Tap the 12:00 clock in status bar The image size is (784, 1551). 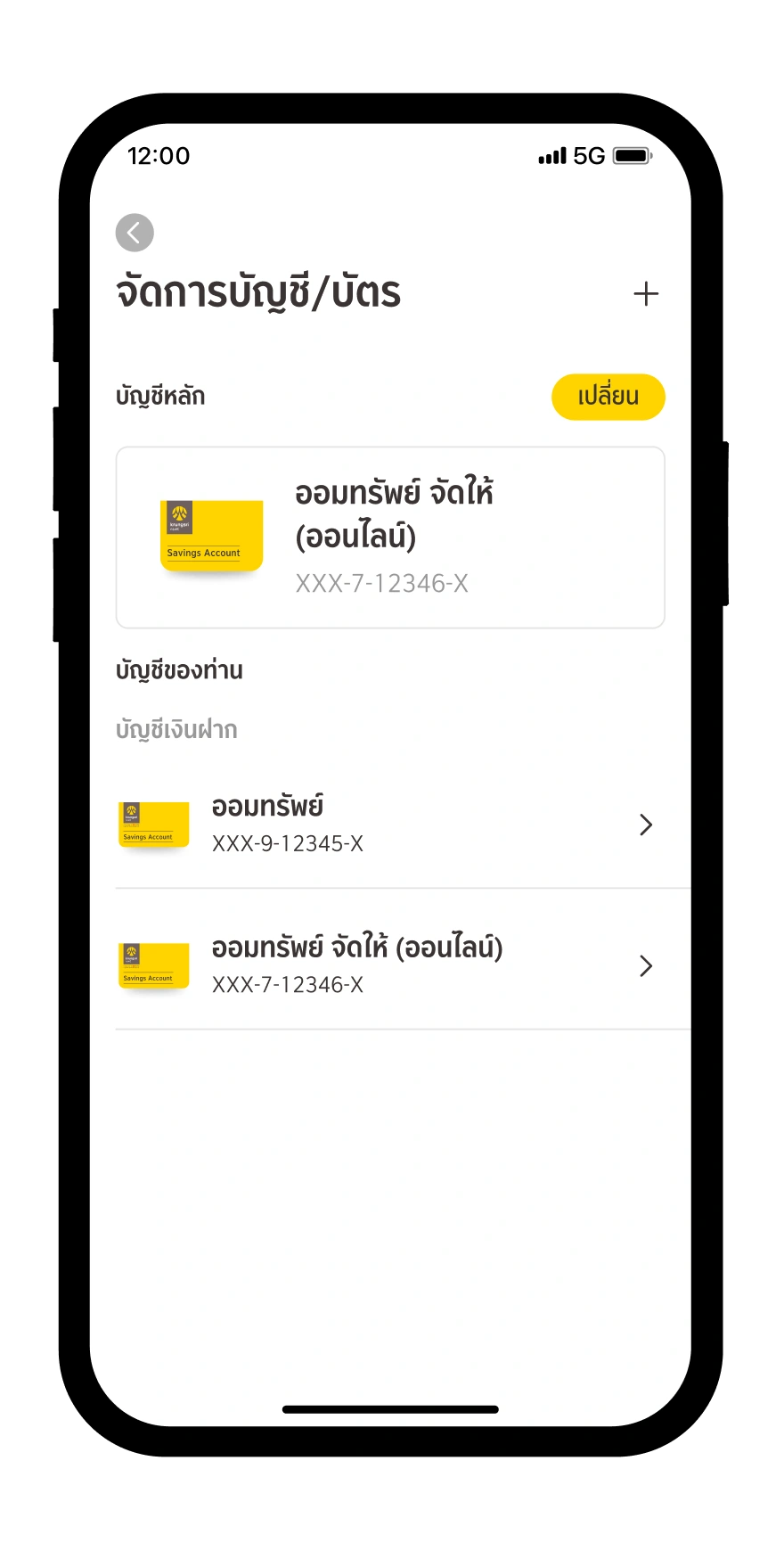coord(159,156)
